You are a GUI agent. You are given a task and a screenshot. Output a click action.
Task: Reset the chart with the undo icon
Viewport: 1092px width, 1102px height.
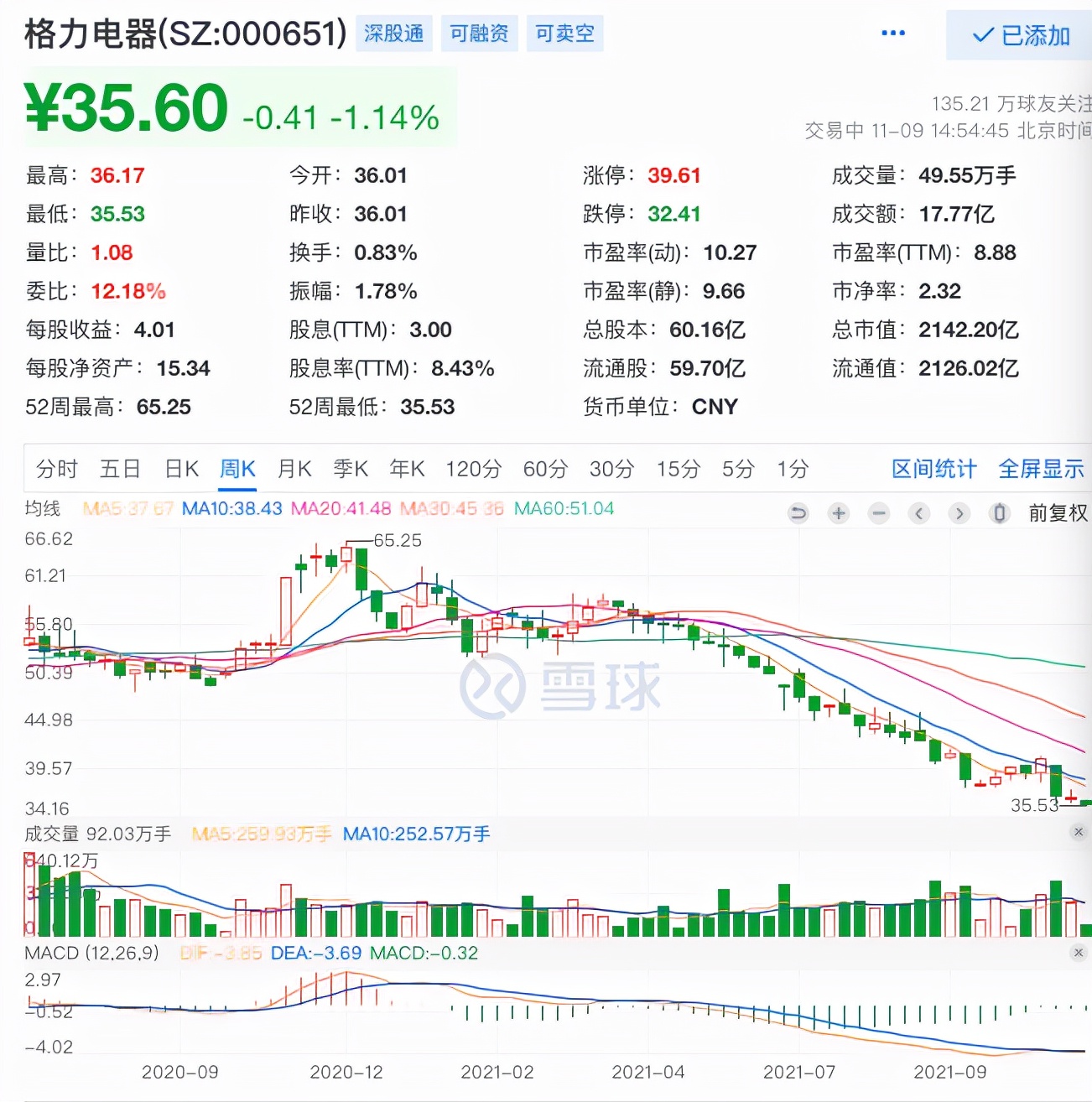[798, 513]
